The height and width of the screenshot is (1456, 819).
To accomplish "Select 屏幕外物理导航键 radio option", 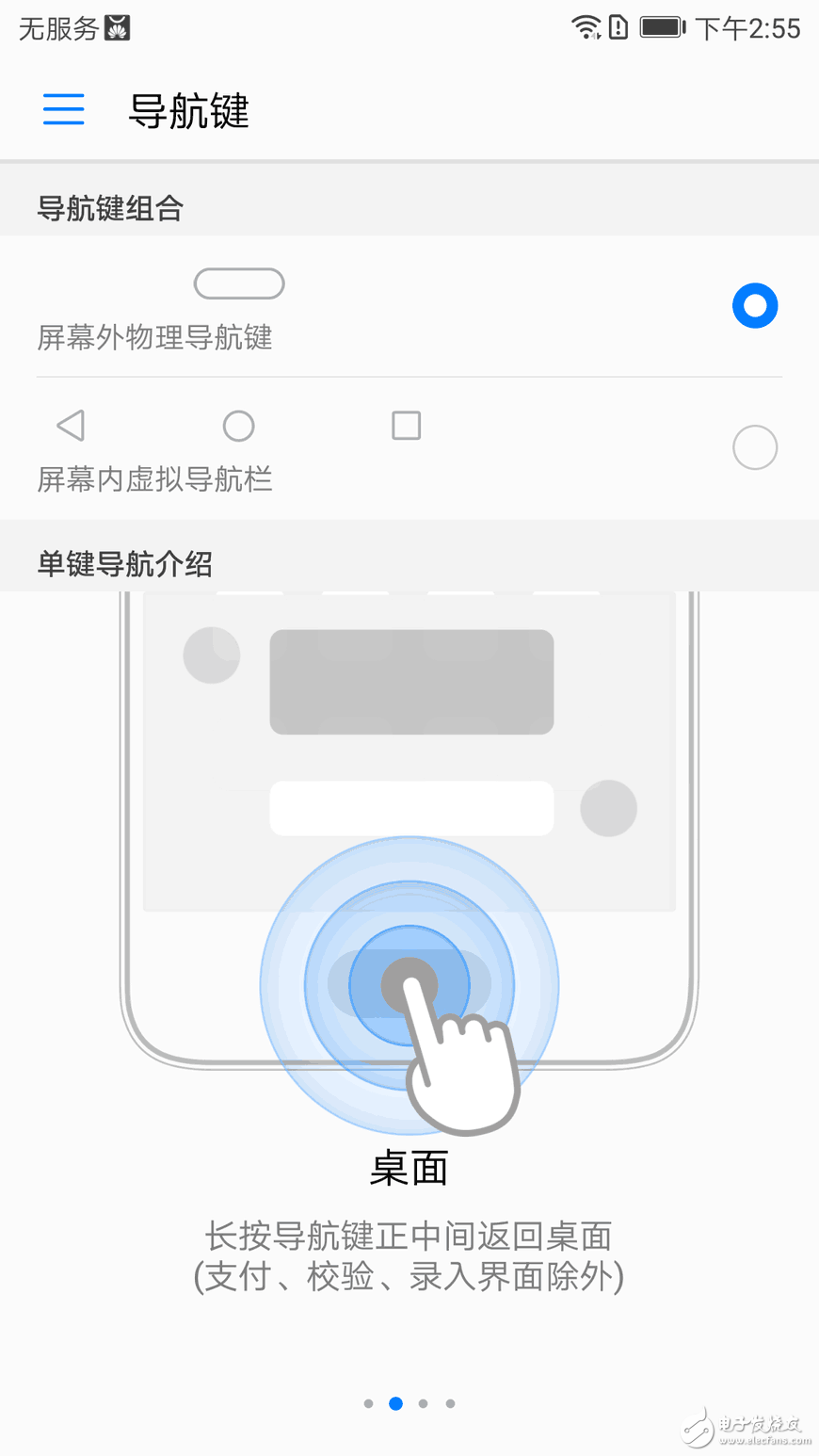I will (754, 306).
